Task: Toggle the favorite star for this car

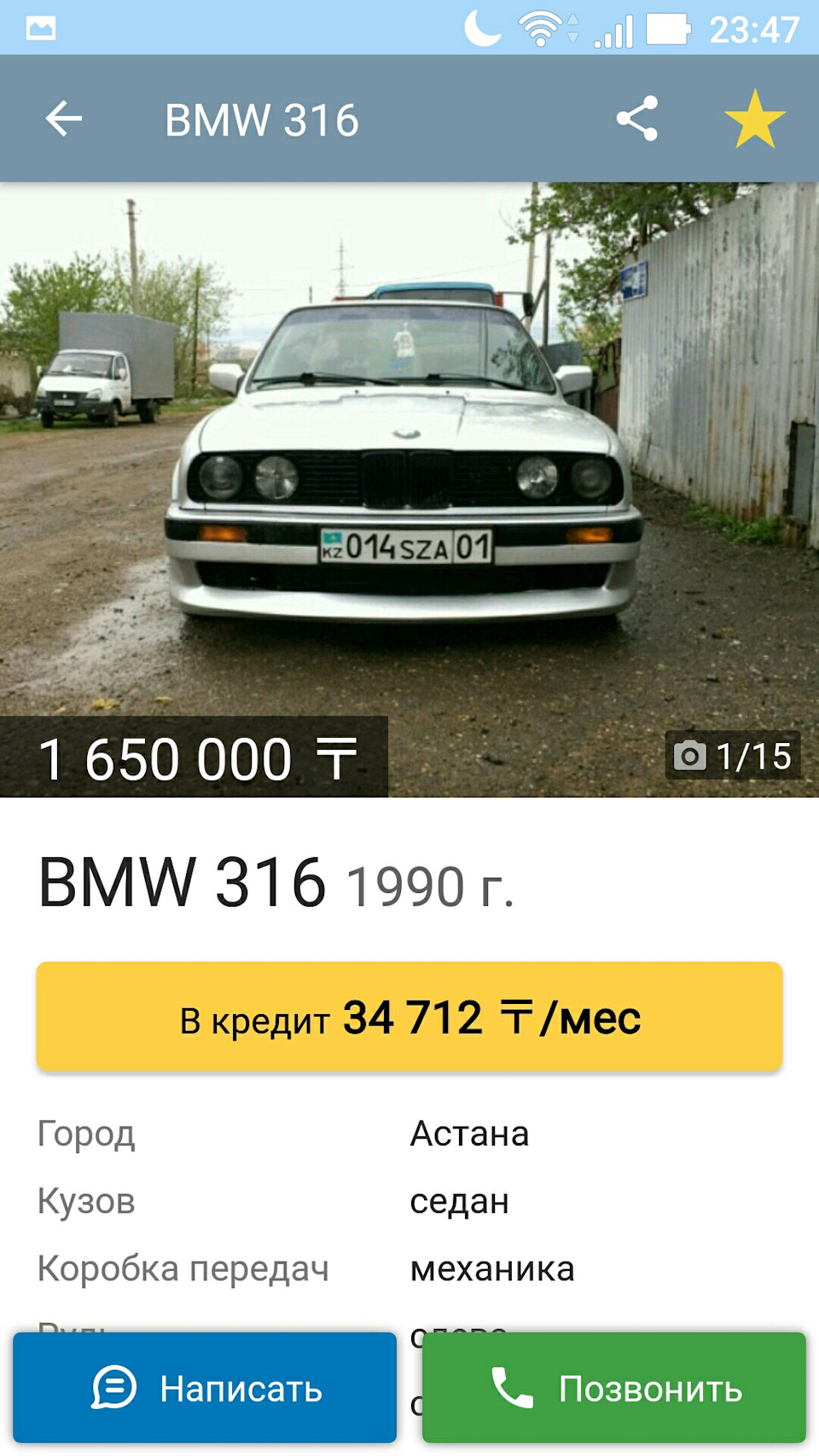Action: click(754, 119)
